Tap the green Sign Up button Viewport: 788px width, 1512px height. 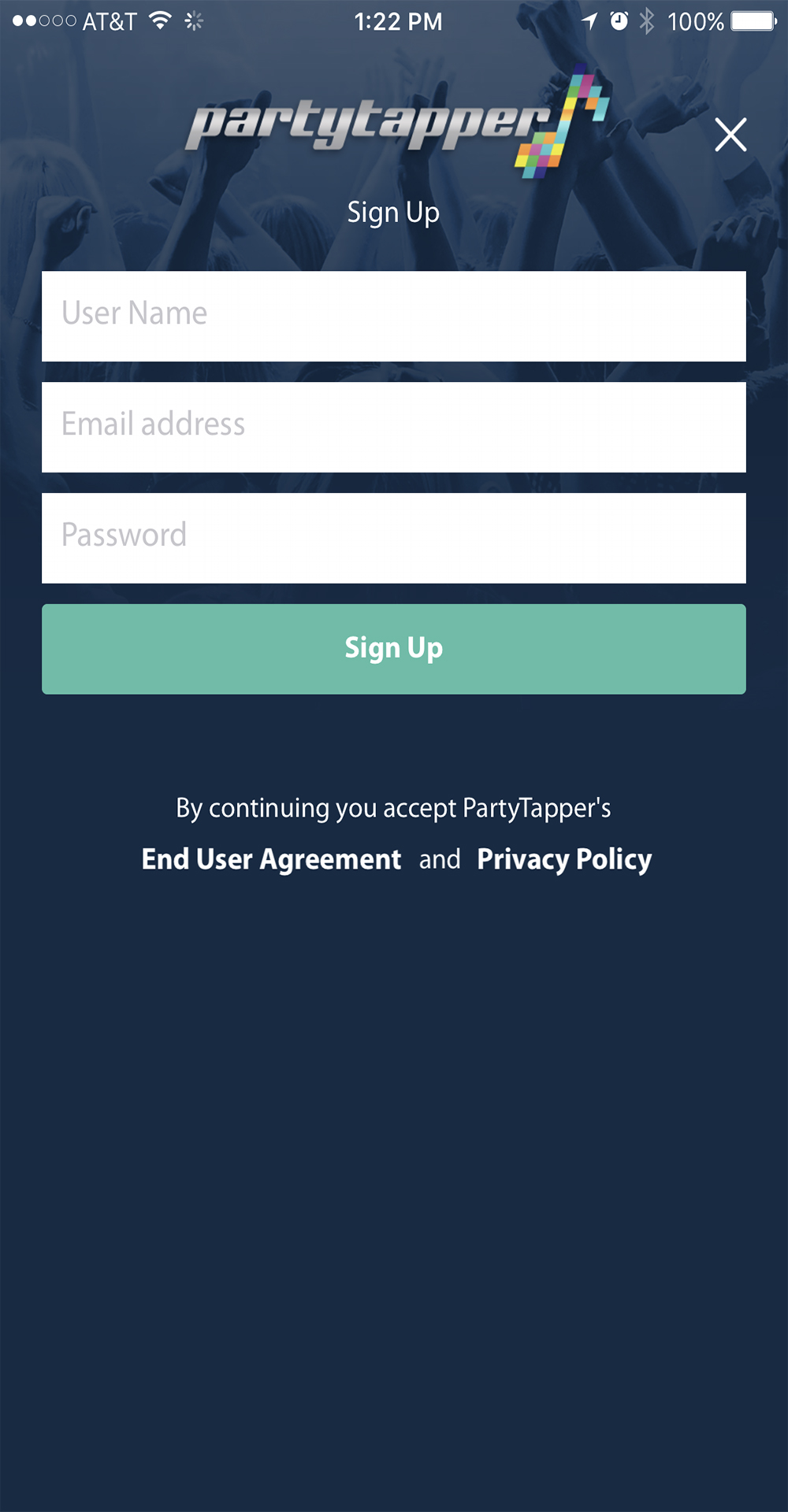point(394,649)
